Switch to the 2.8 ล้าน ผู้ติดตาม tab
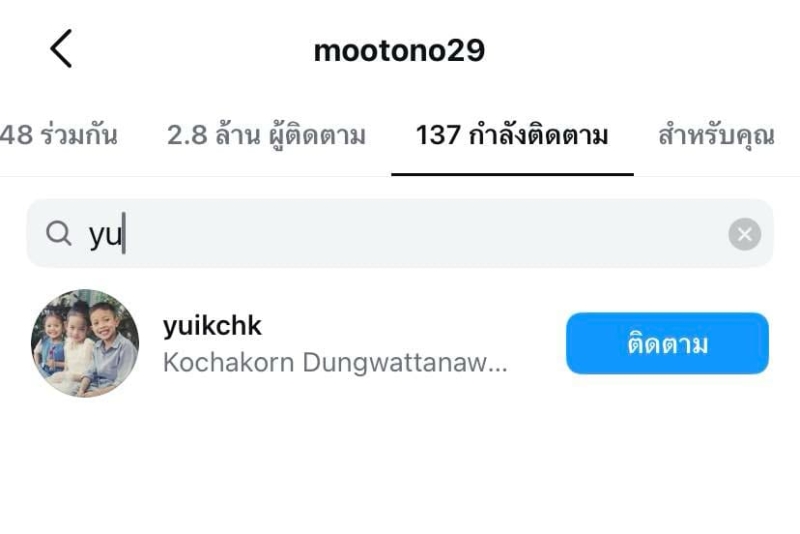The height and width of the screenshot is (534, 800). (266, 135)
